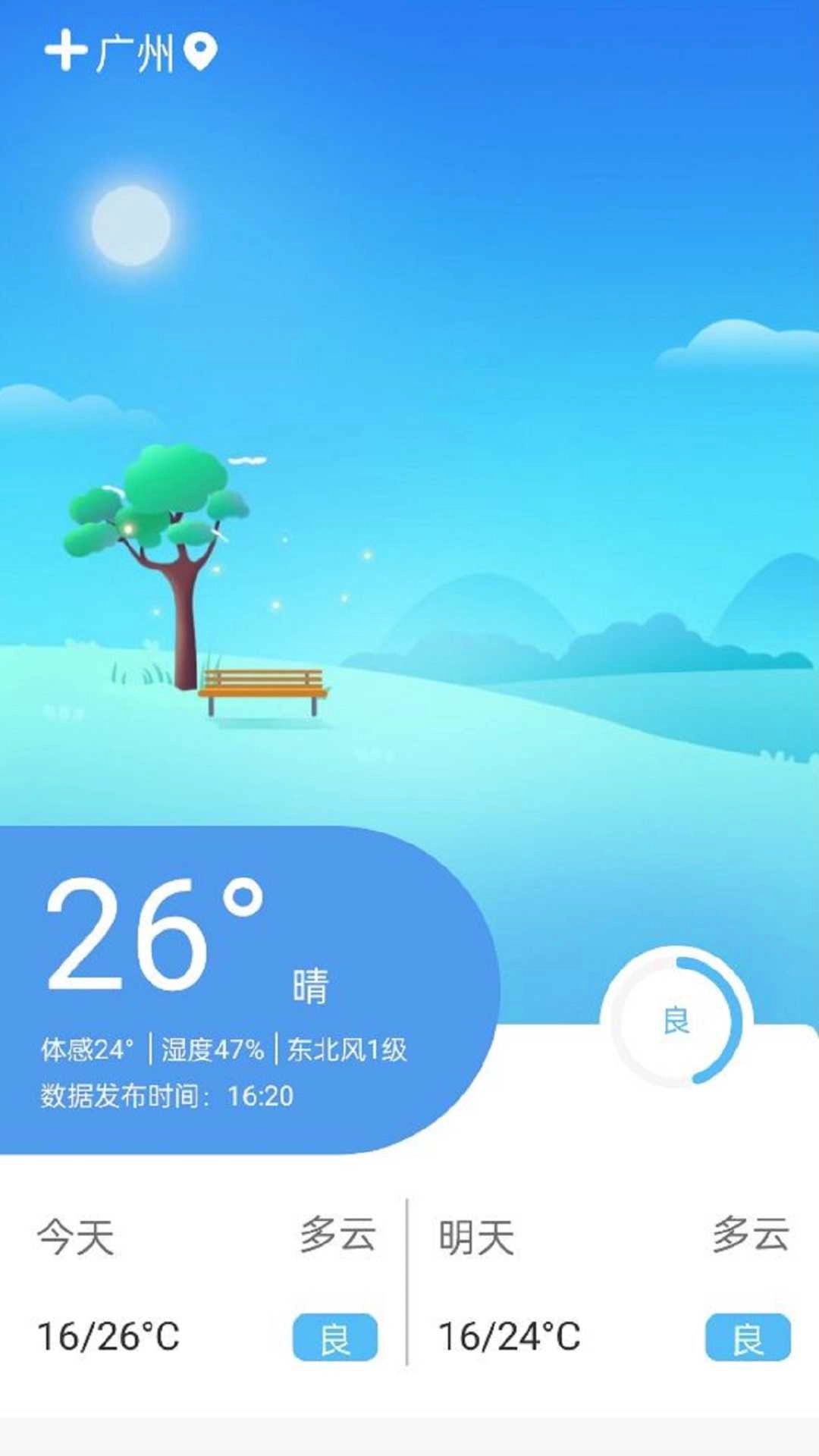This screenshot has height=1456, width=819.
Task: Tap today's temperature range 16/26°C
Action: pos(108,1336)
